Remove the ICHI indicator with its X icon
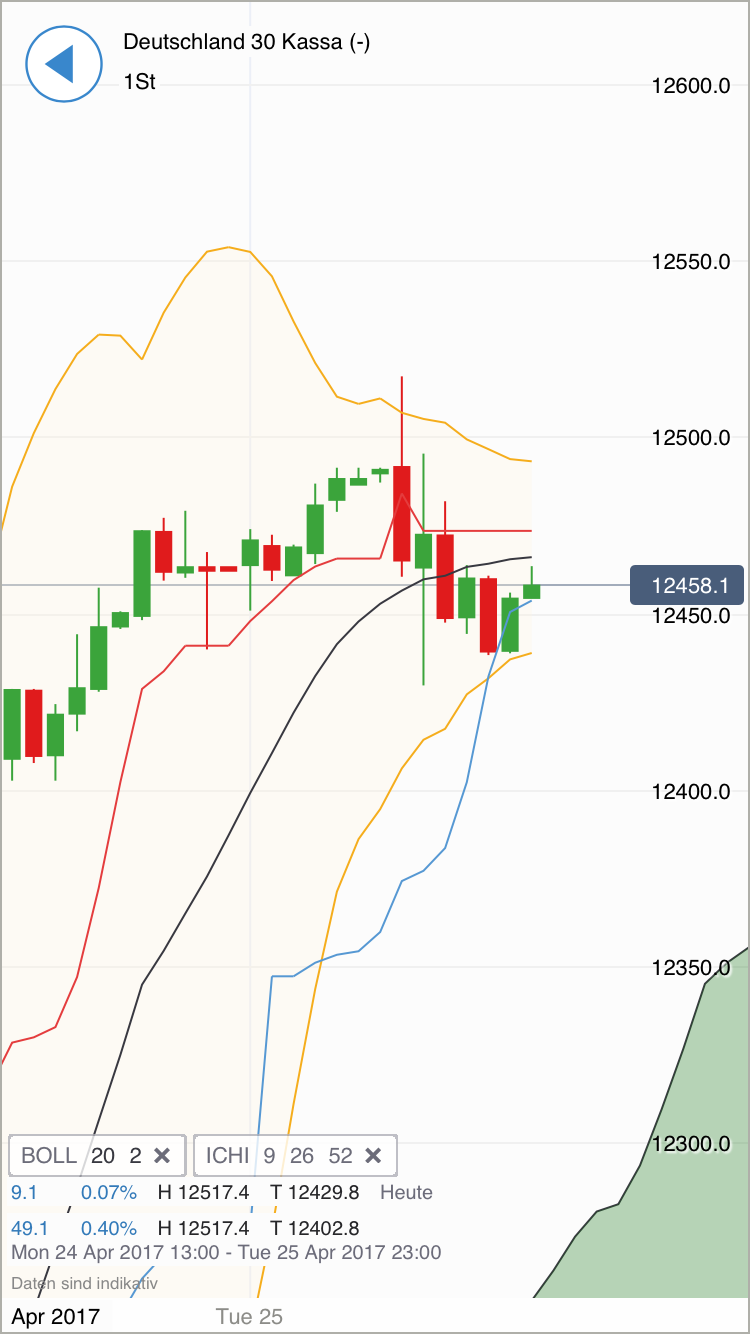750x1334 pixels. 373,1155
